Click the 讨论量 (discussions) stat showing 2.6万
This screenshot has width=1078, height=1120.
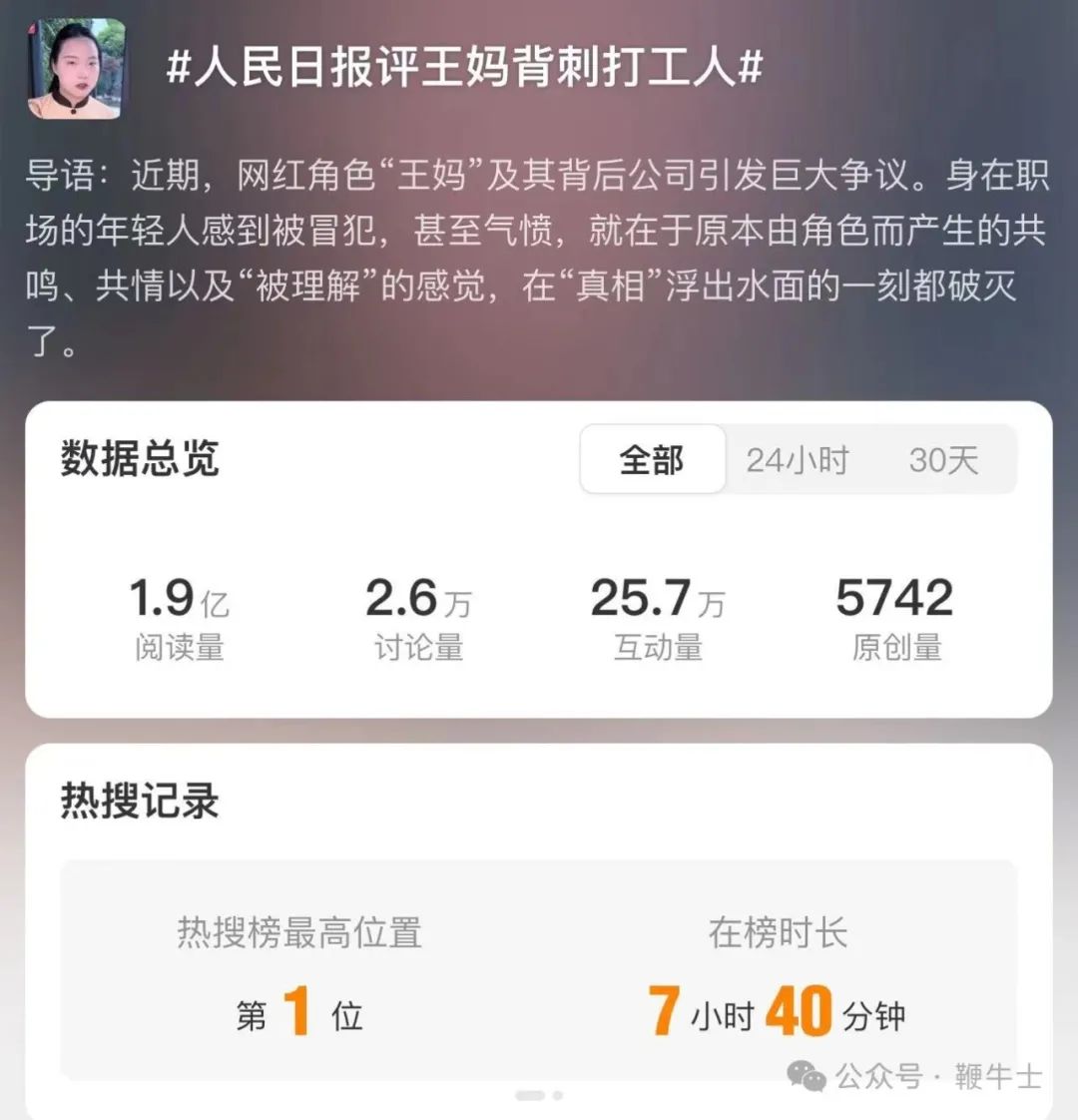click(419, 614)
